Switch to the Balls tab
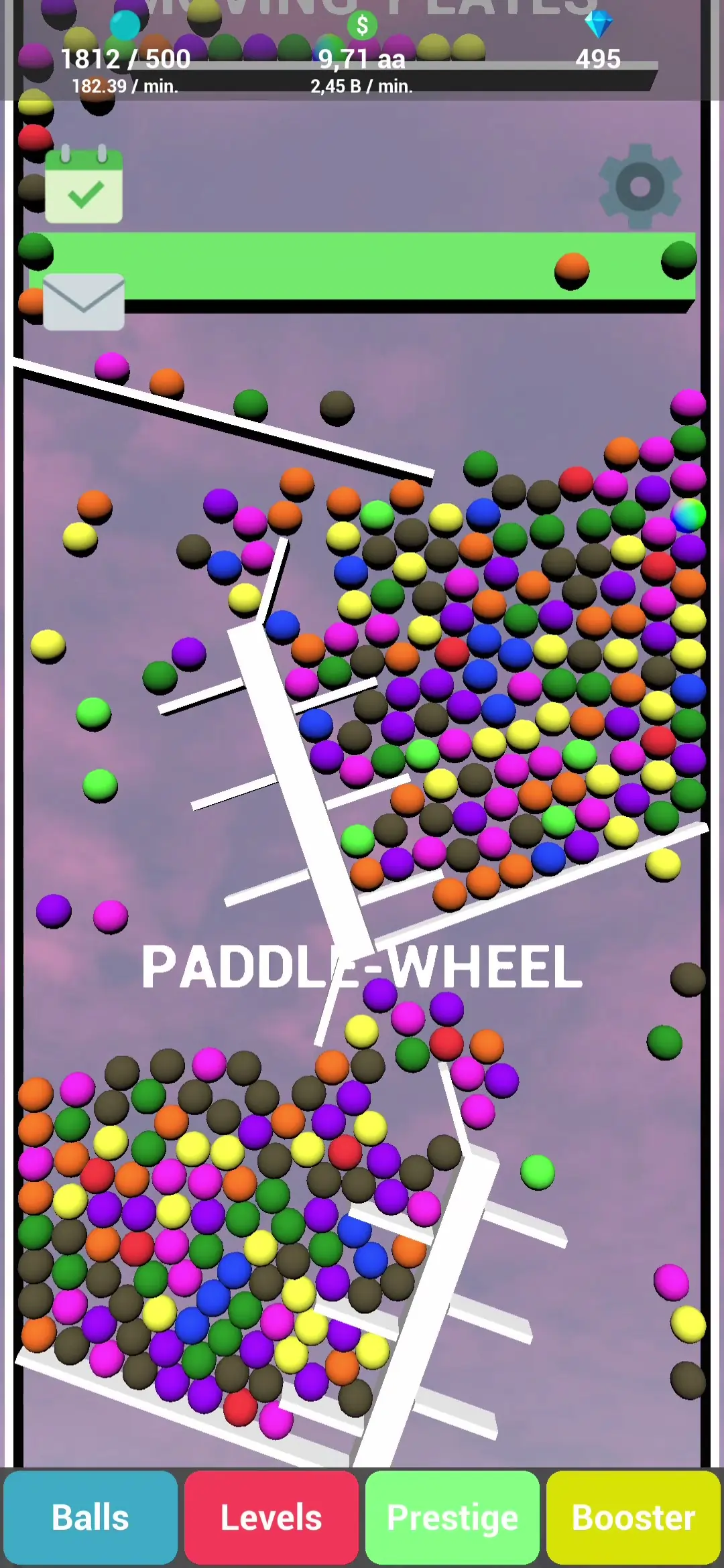This screenshot has width=724, height=1568. [x=90, y=1517]
